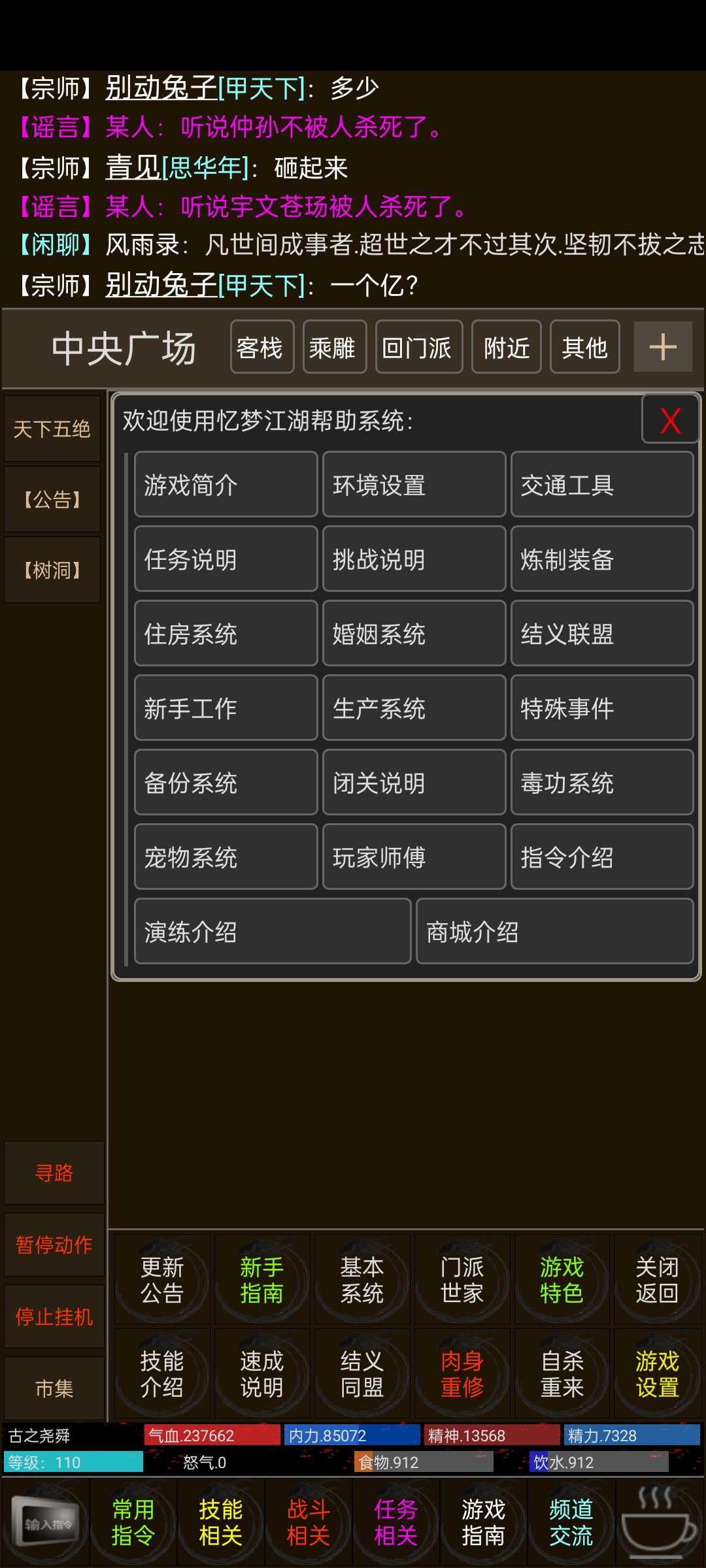The image size is (706, 1568).
Task: Open 商城介绍 help entry
Action: coord(554,932)
